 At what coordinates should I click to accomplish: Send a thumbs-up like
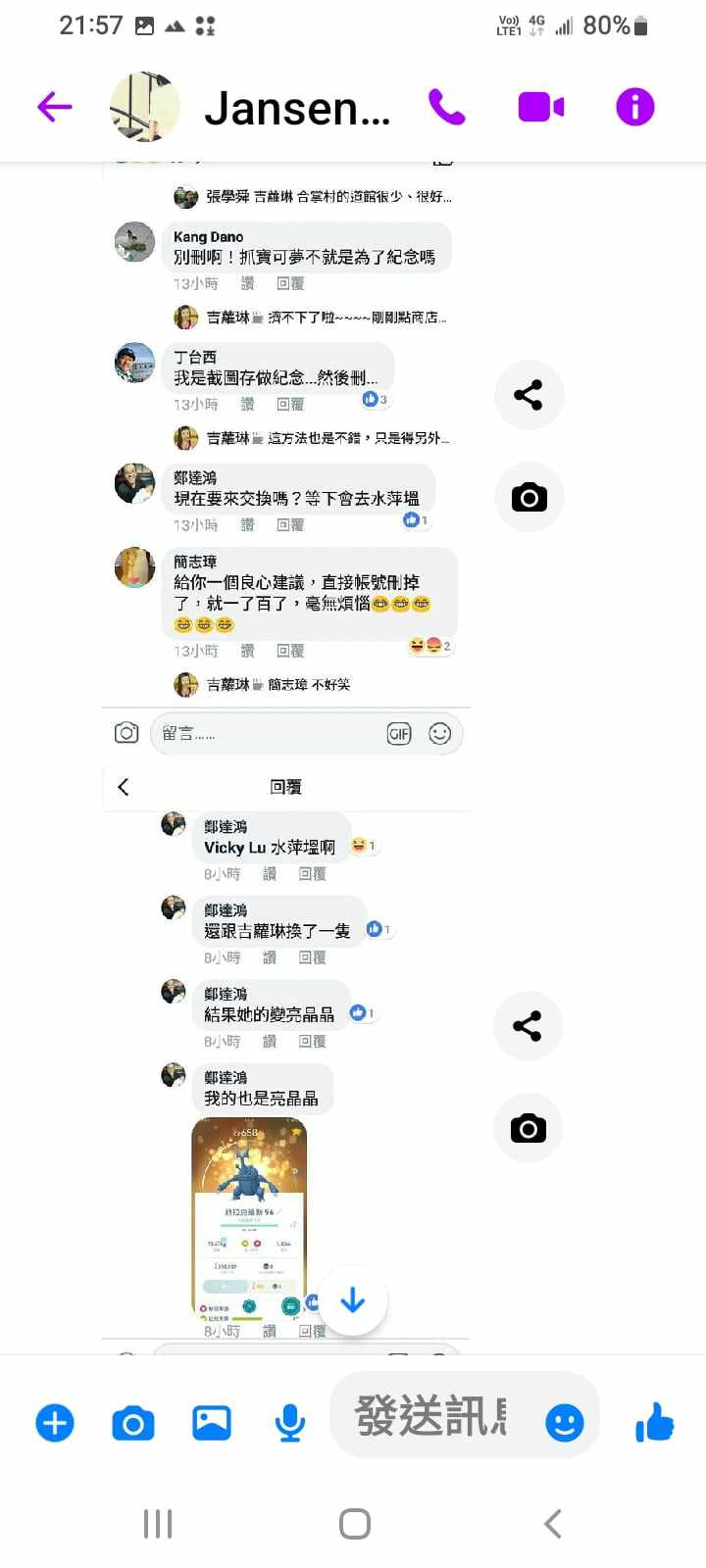[x=654, y=1422]
